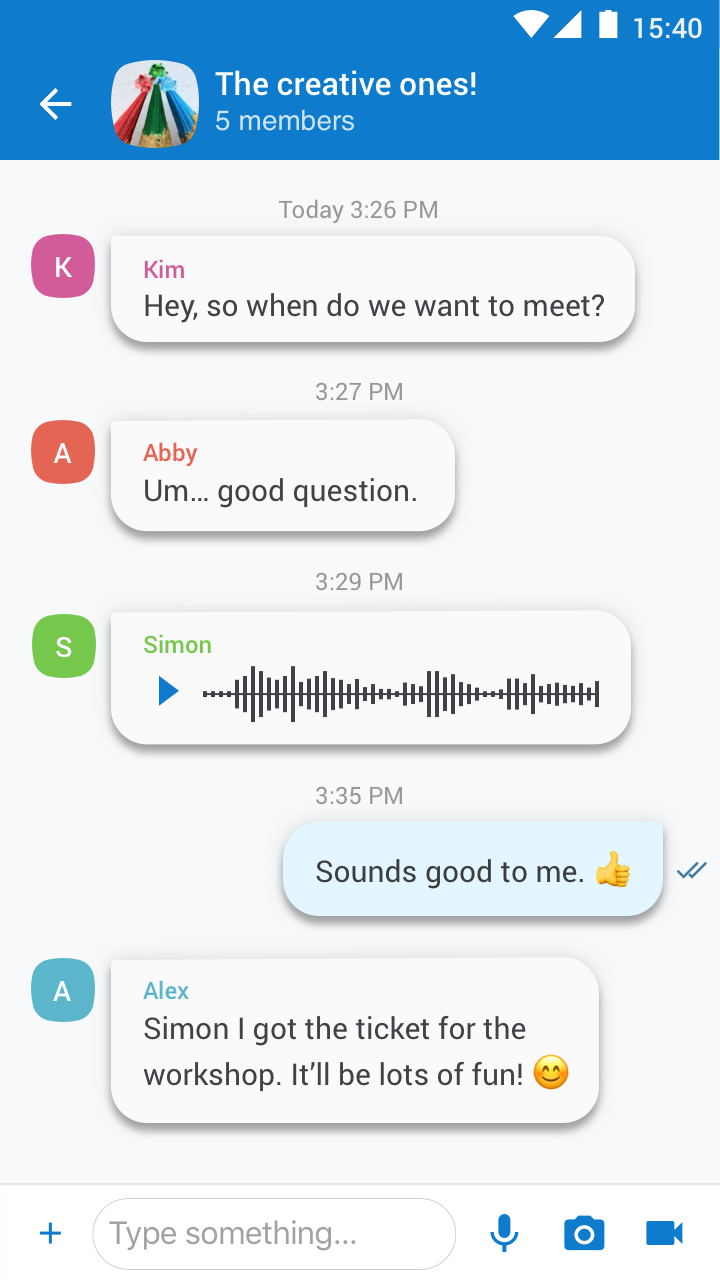Tap Kim's avatar

click(63, 267)
